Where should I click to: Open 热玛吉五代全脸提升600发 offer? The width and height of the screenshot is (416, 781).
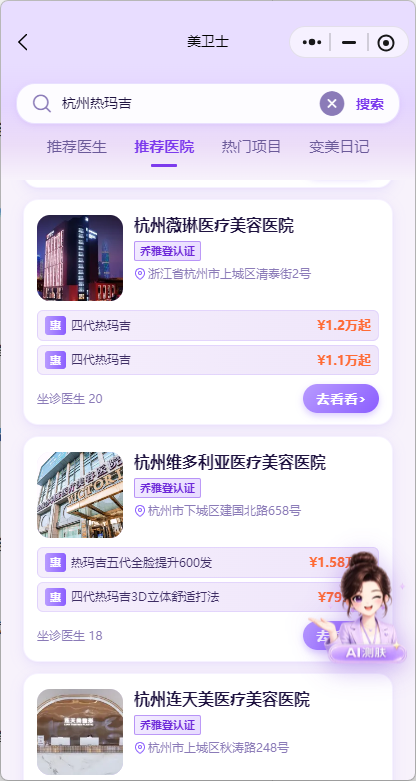(189, 562)
